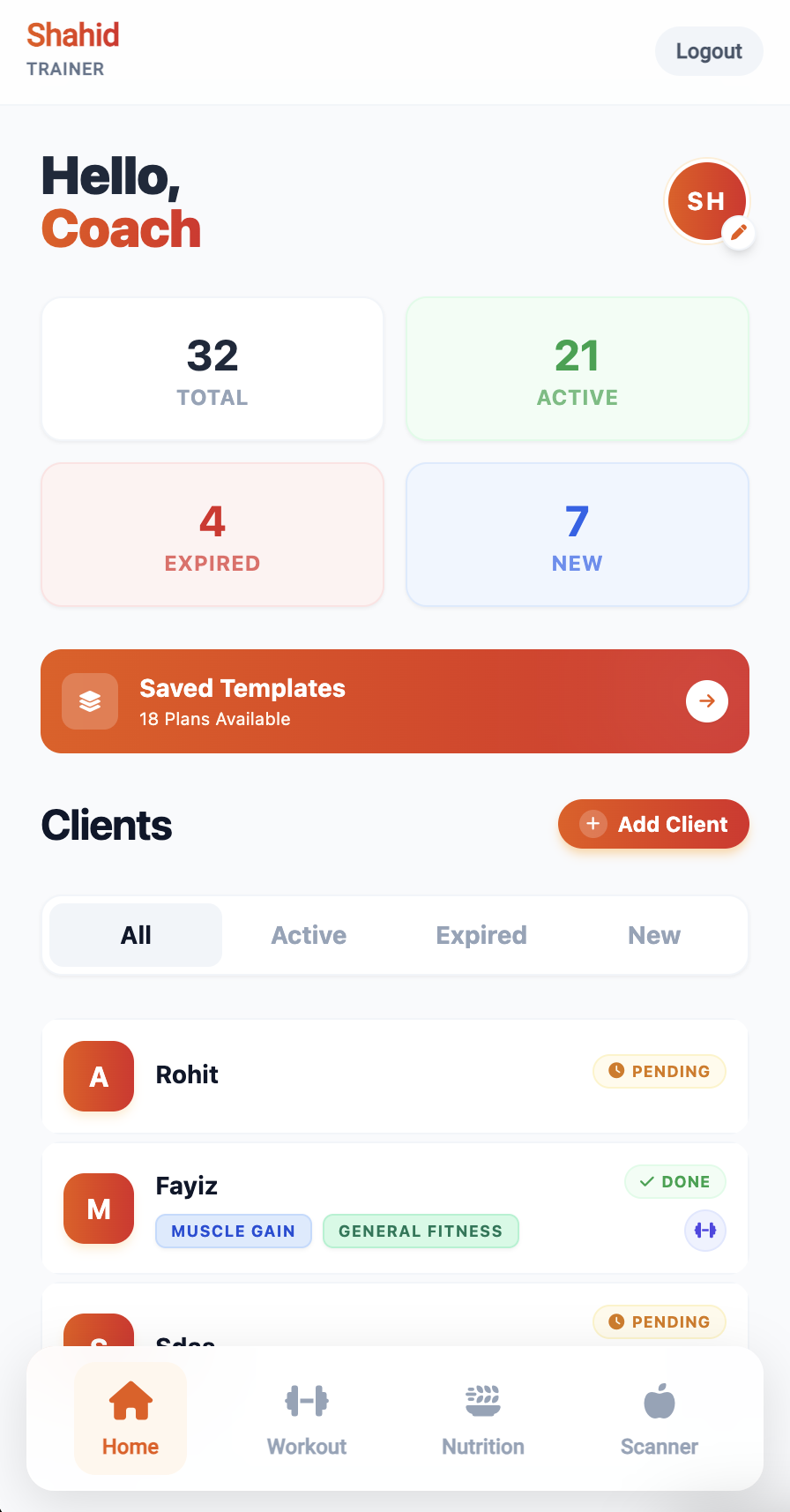This screenshot has width=790, height=1512.
Task: Open the New clients stat card
Action: 577,535
